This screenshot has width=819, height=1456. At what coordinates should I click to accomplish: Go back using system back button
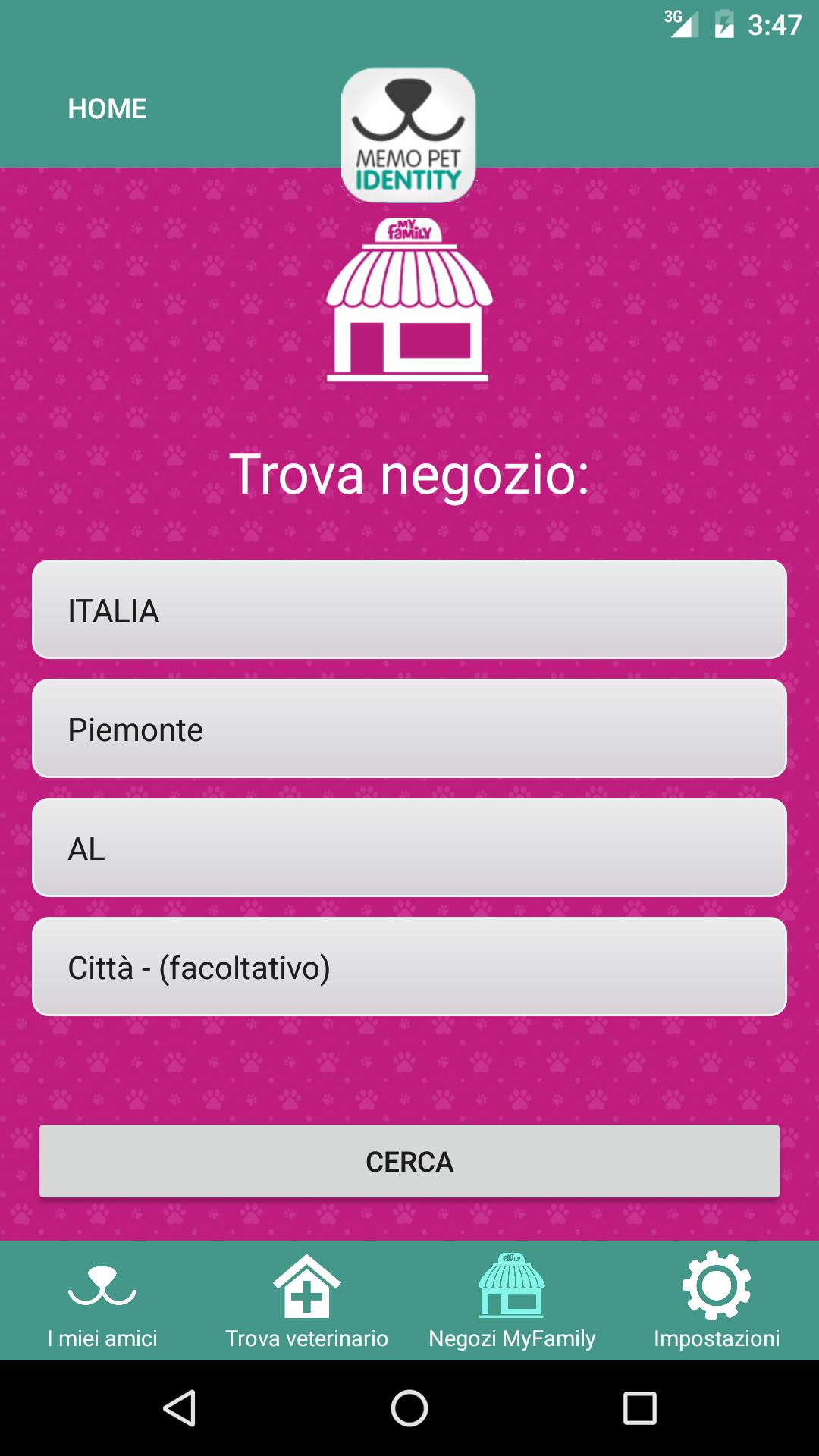coord(180,1408)
